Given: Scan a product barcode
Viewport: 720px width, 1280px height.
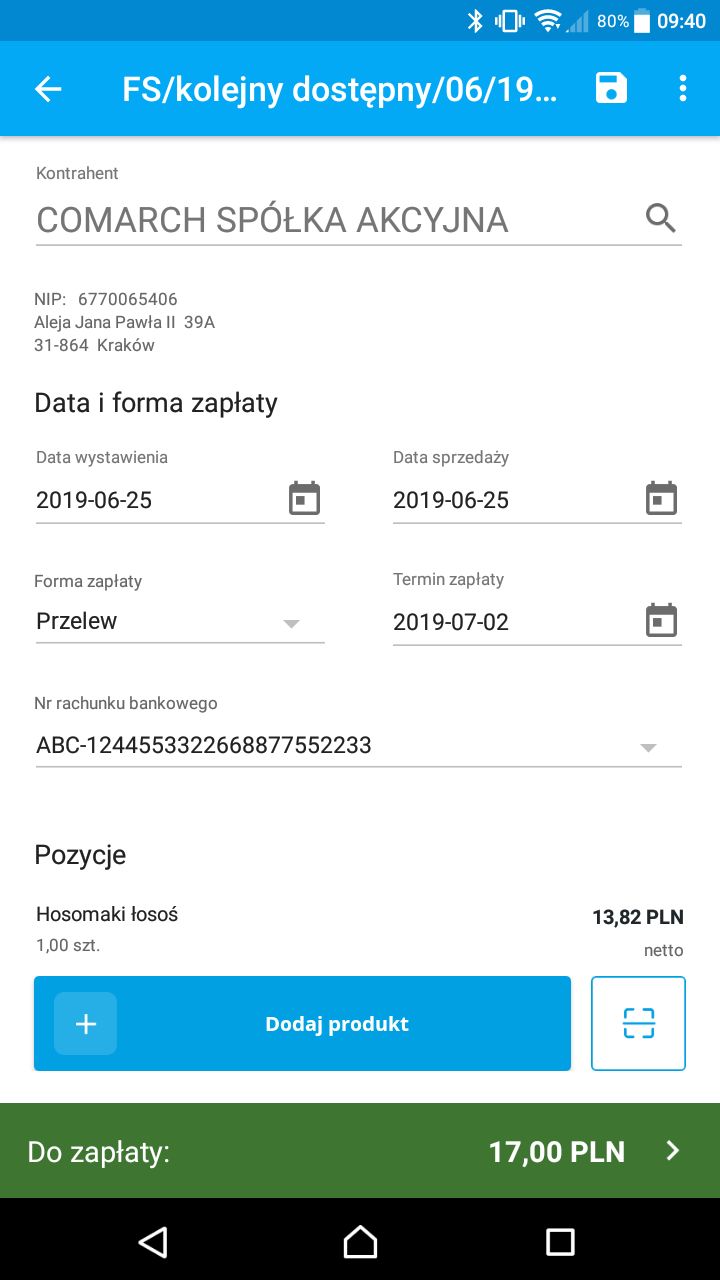Looking at the screenshot, I should tap(638, 1024).
